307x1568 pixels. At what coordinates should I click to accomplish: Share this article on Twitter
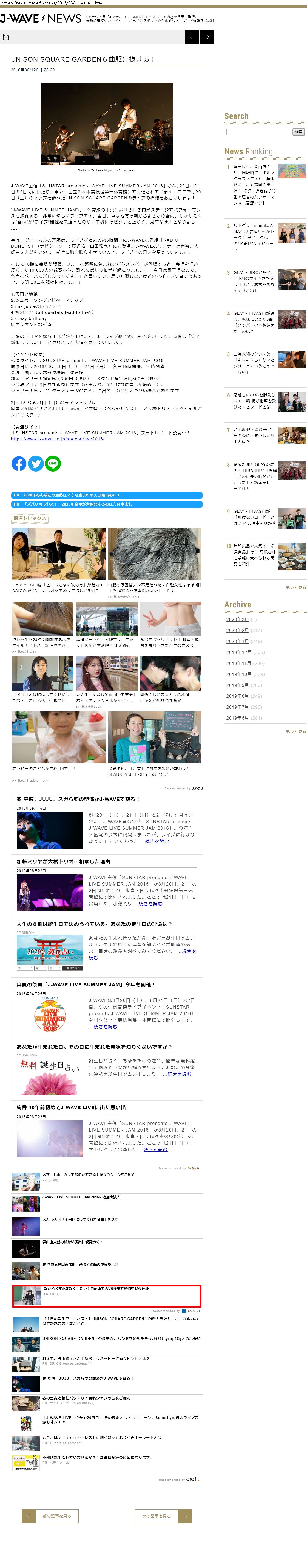click(x=36, y=464)
